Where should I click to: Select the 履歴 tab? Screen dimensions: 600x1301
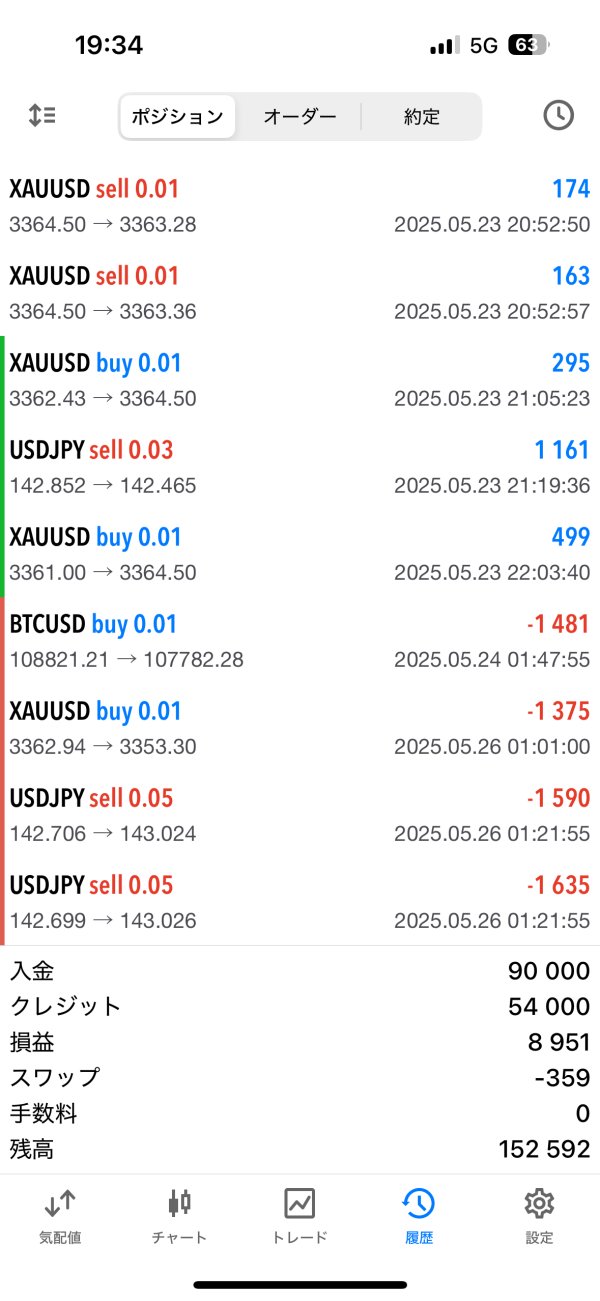tap(419, 1215)
